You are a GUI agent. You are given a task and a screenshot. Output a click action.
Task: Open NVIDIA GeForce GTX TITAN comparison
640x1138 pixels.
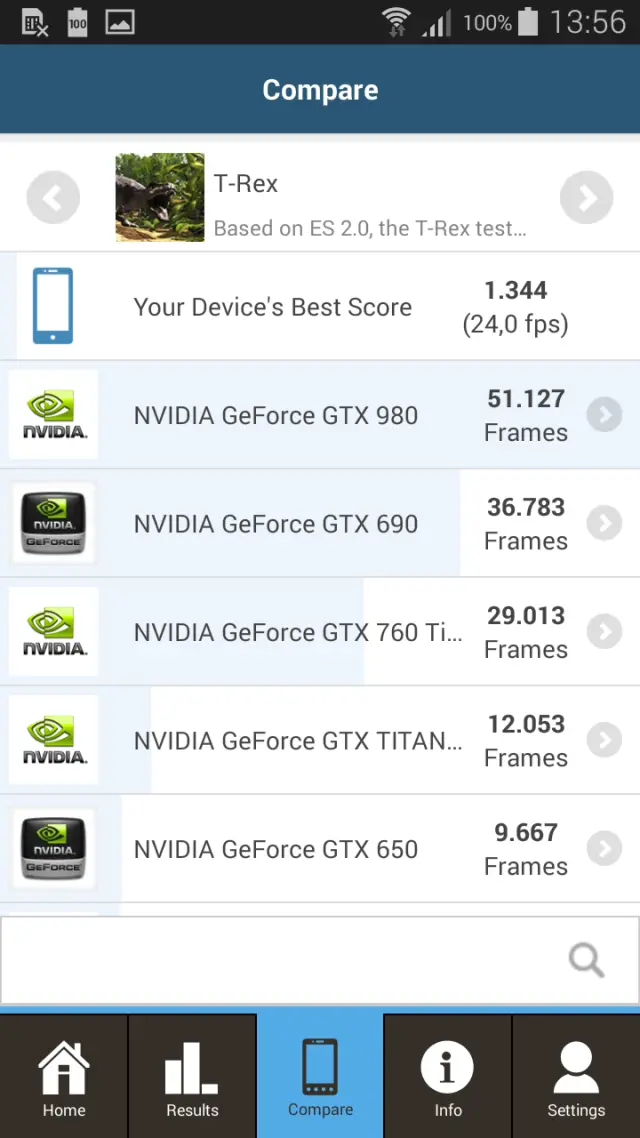[320, 741]
